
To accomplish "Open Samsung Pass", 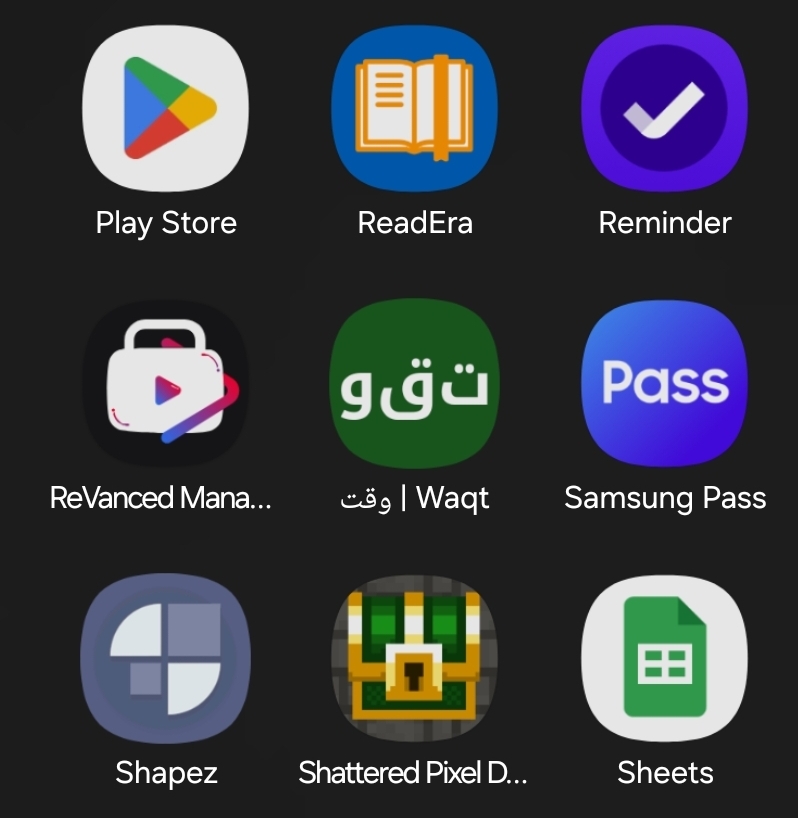I will [665, 384].
